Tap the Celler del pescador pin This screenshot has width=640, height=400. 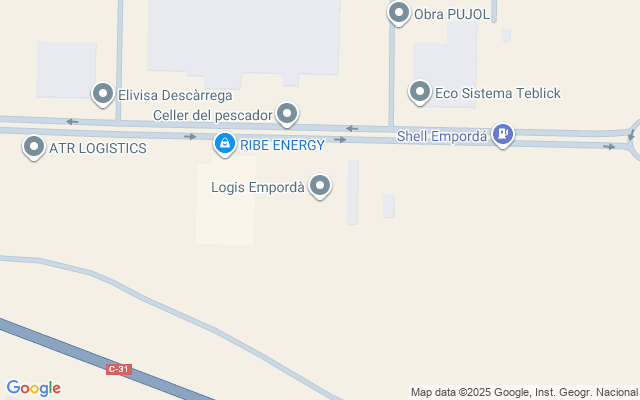[x=288, y=114]
